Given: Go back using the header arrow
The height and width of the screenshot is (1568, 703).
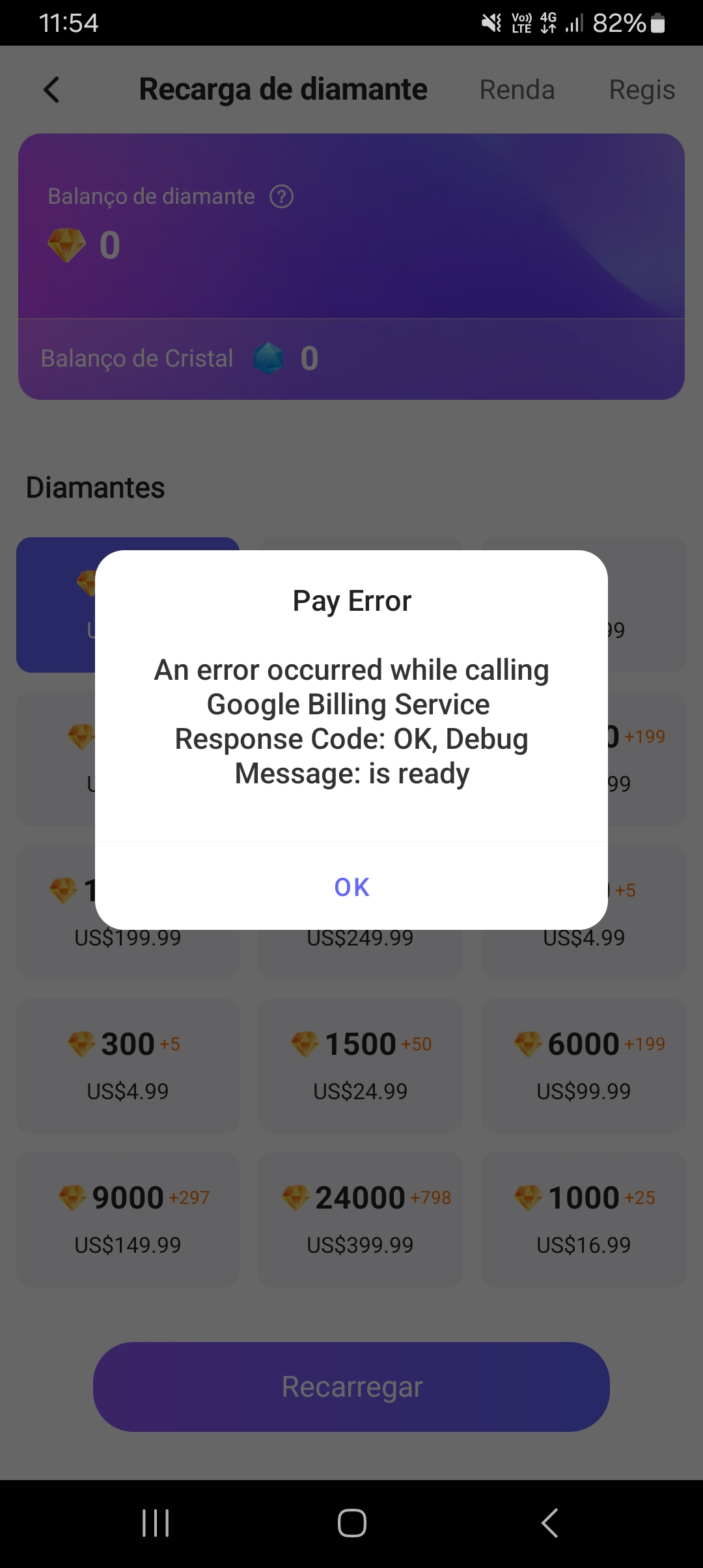Looking at the screenshot, I should coord(52,90).
